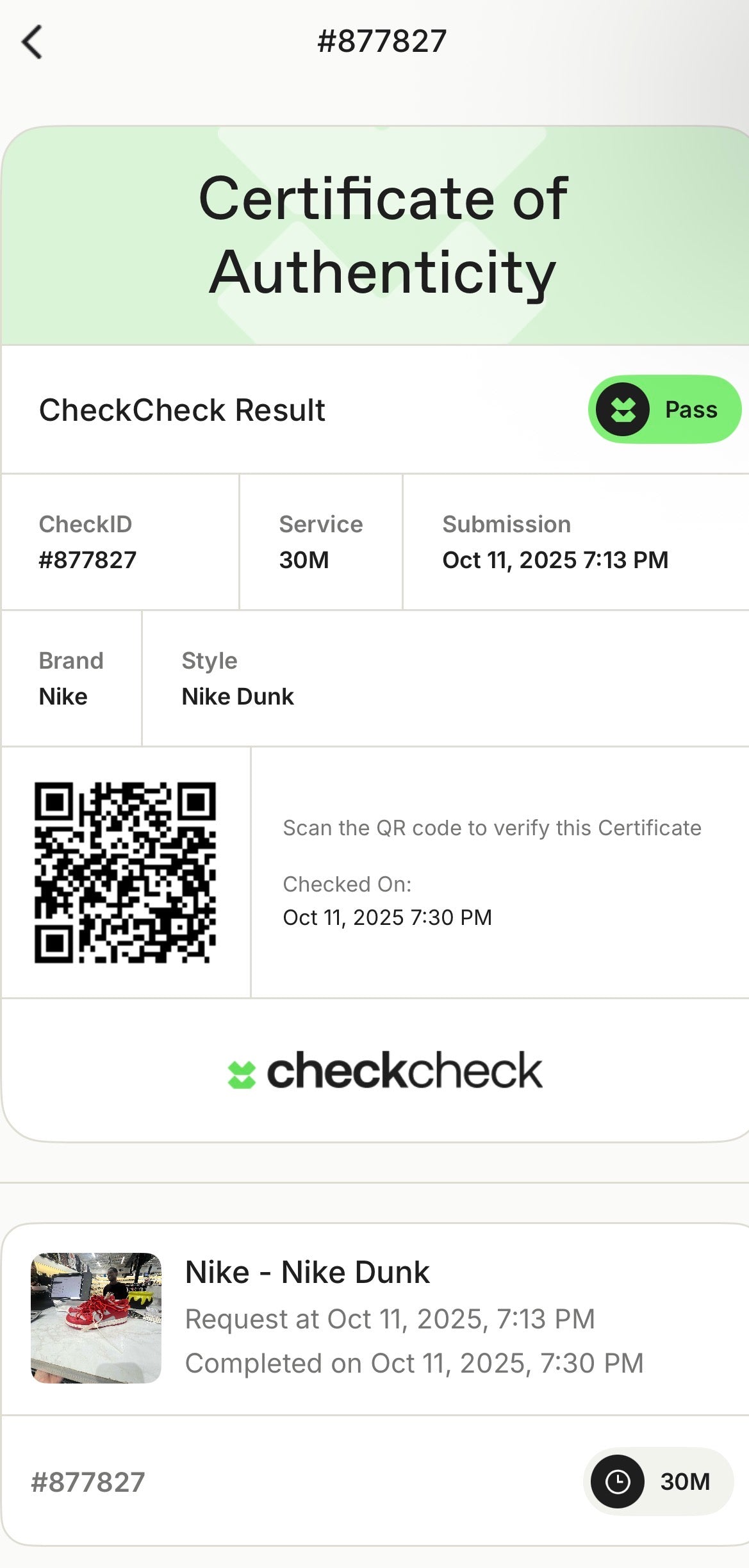This screenshot has width=749, height=1568.
Task: Go back using the top-left arrow
Action: coord(32,42)
